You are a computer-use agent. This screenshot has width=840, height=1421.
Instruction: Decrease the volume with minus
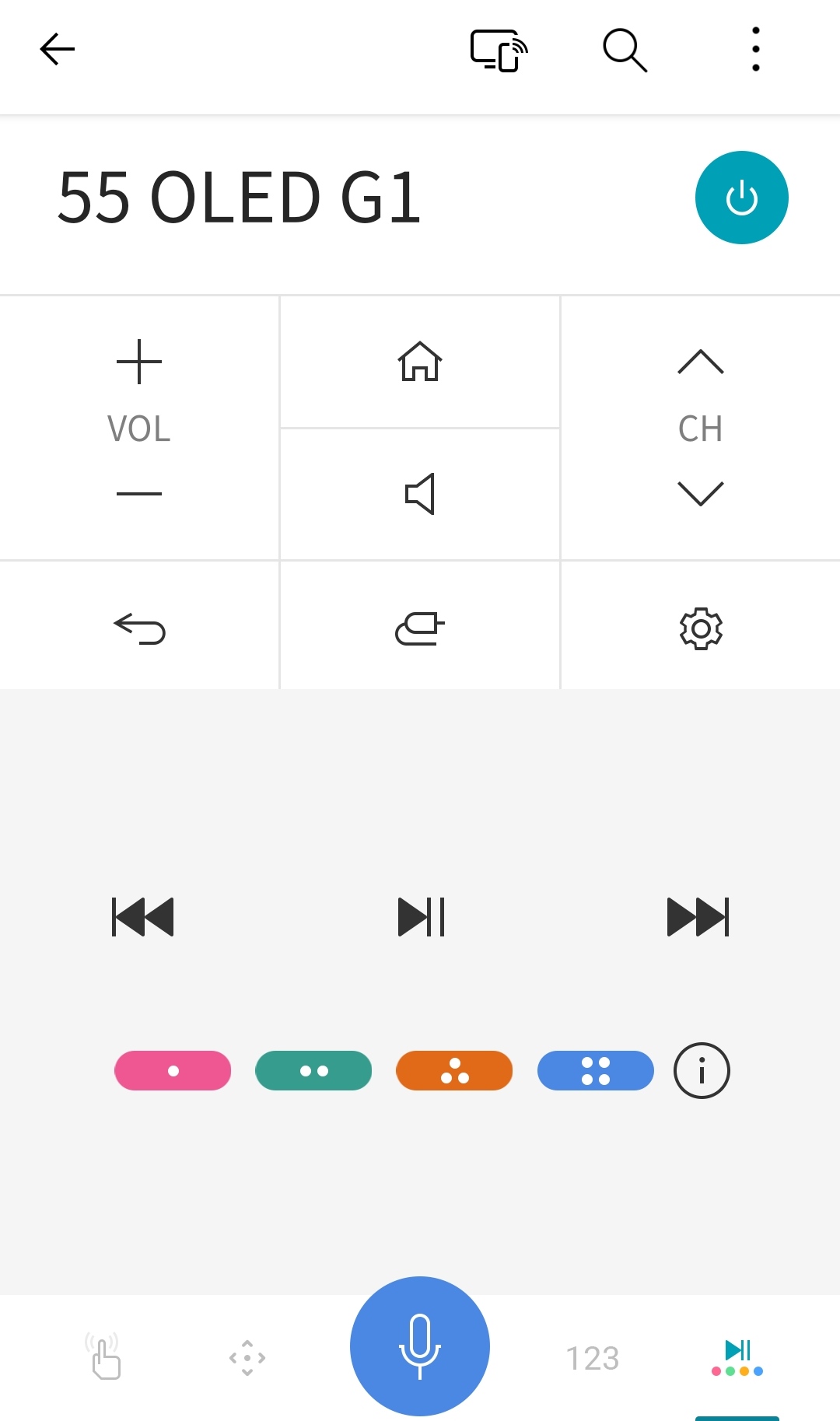pos(139,493)
